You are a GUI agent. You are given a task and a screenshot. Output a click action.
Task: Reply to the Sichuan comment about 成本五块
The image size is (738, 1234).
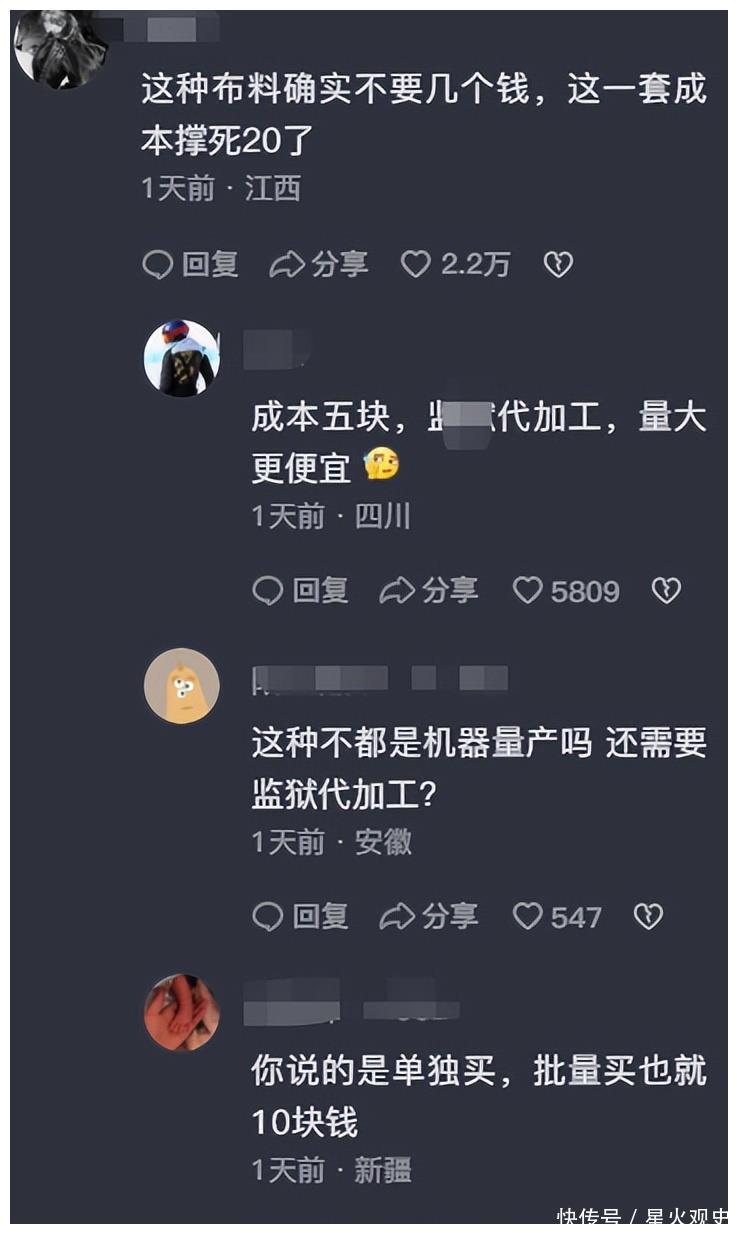(x=300, y=591)
